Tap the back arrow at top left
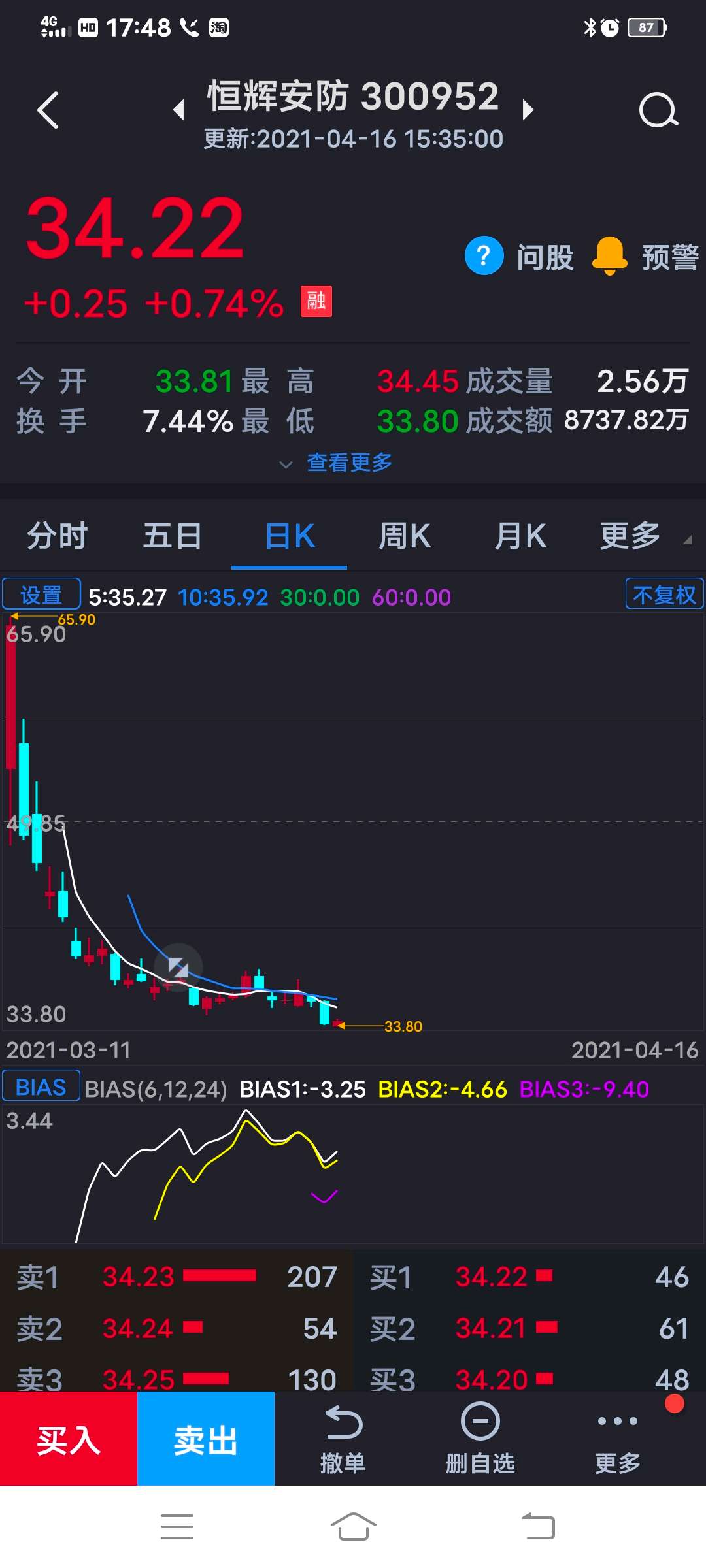Screen dimensions: 706x1568 pos(48,110)
